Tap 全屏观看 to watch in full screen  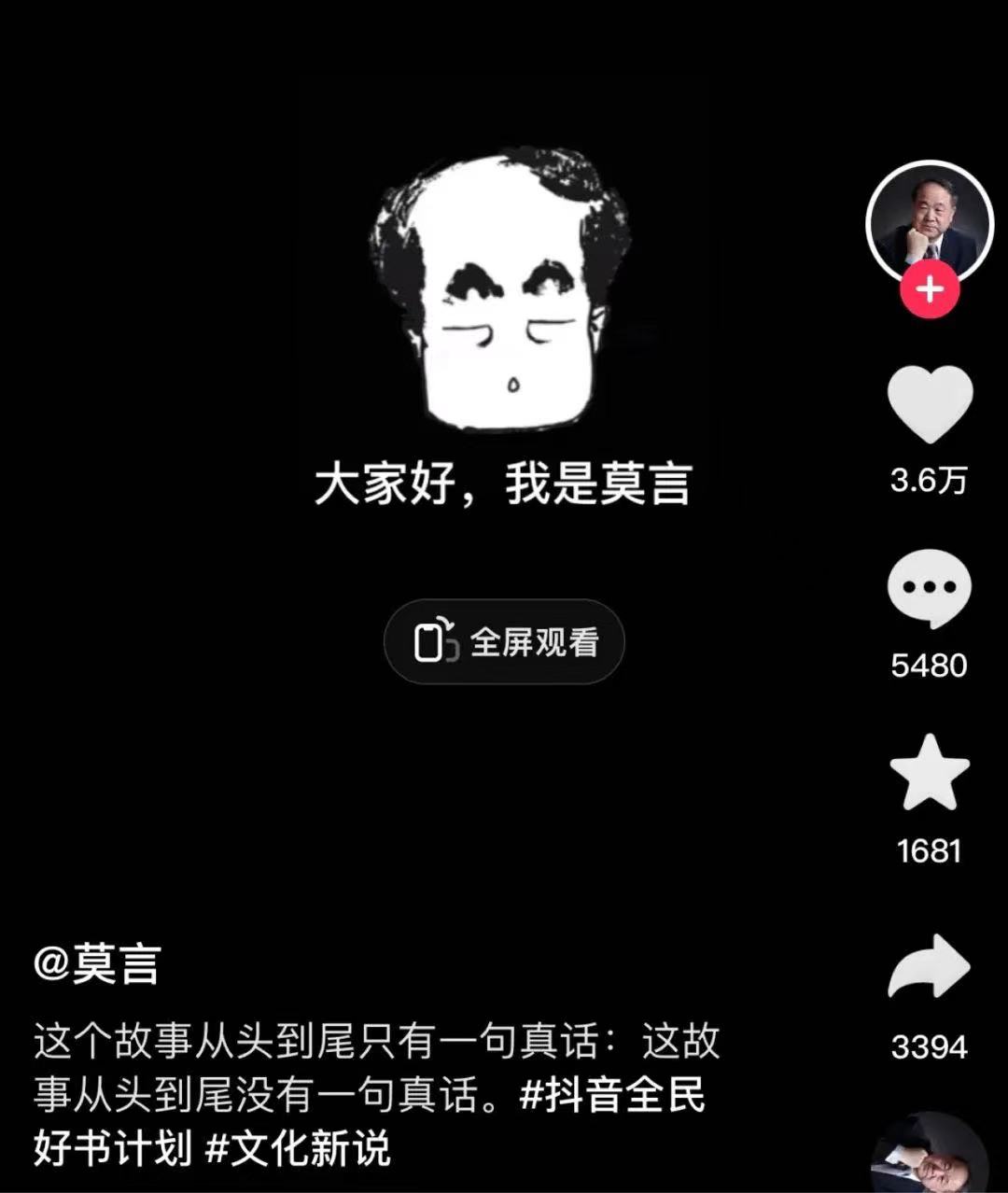504,642
